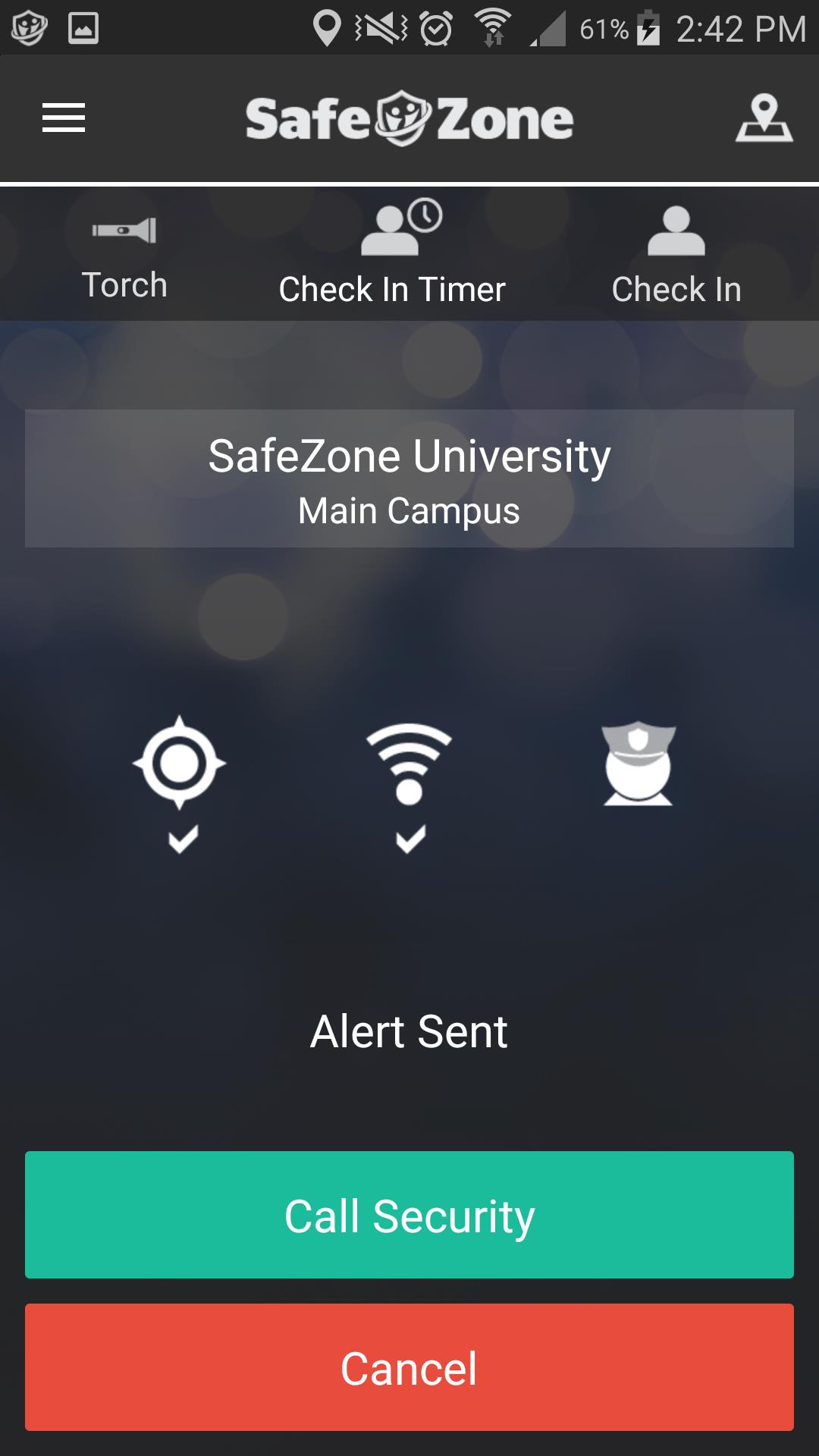Open the hamburger navigation menu
Viewport: 819px width, 1456px height.
coord(64,118)
